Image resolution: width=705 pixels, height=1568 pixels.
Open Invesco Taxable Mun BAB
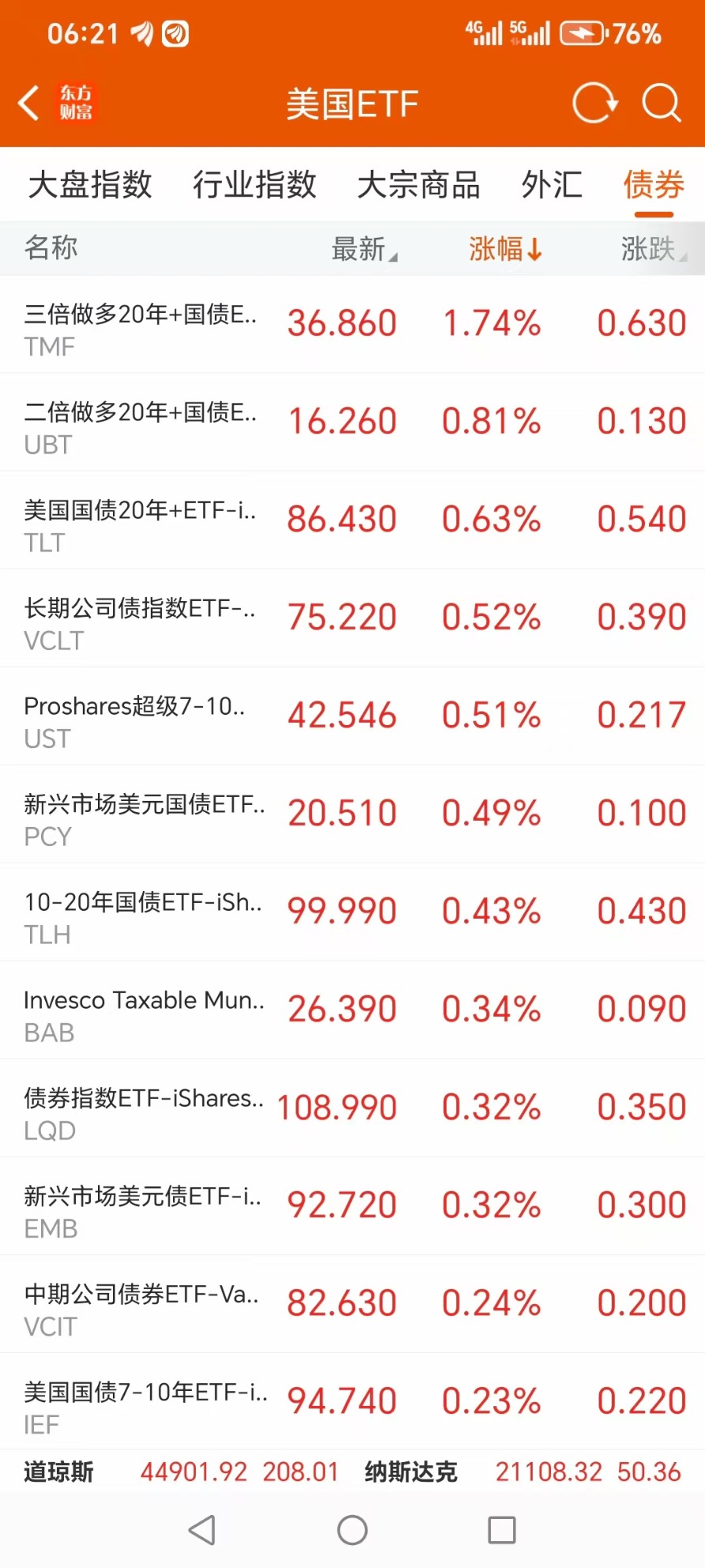352,1010
